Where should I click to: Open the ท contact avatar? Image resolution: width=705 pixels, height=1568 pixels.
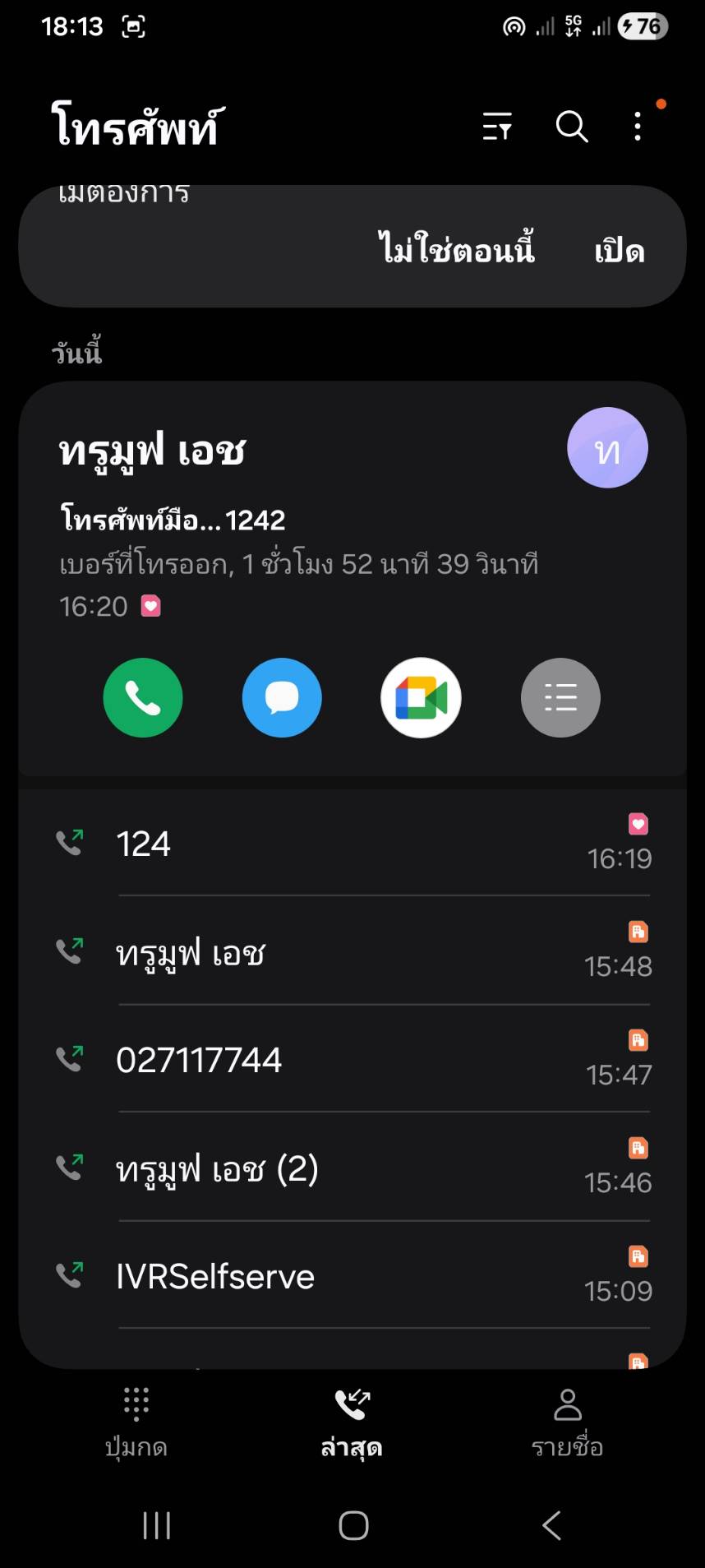coord(607,448)
